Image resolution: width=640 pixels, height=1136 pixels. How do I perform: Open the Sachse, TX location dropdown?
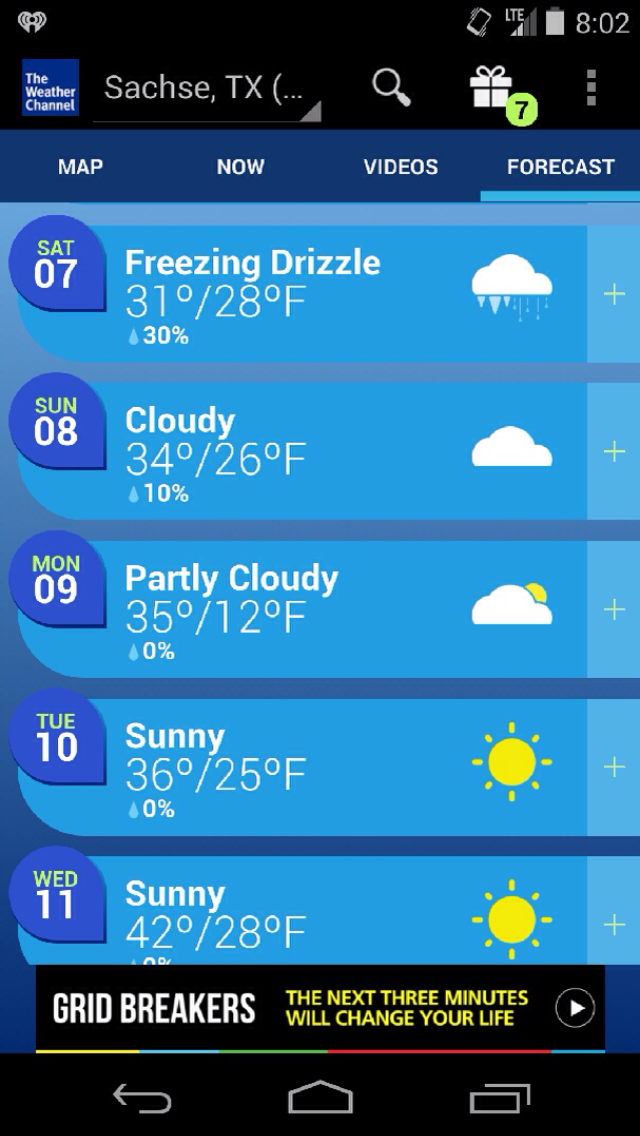point(207,90)
